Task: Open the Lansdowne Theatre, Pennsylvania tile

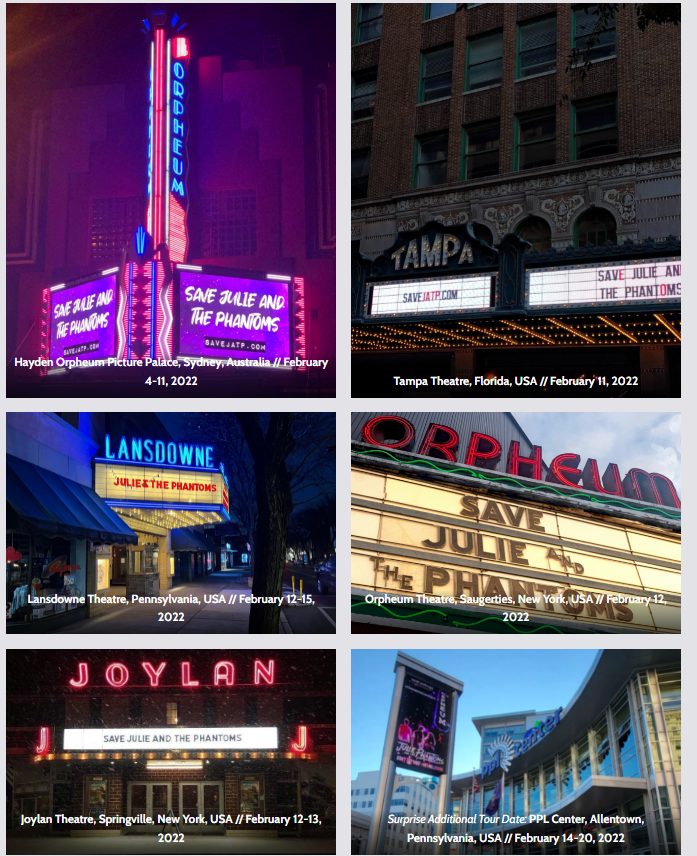Action: tap(171, 522)
